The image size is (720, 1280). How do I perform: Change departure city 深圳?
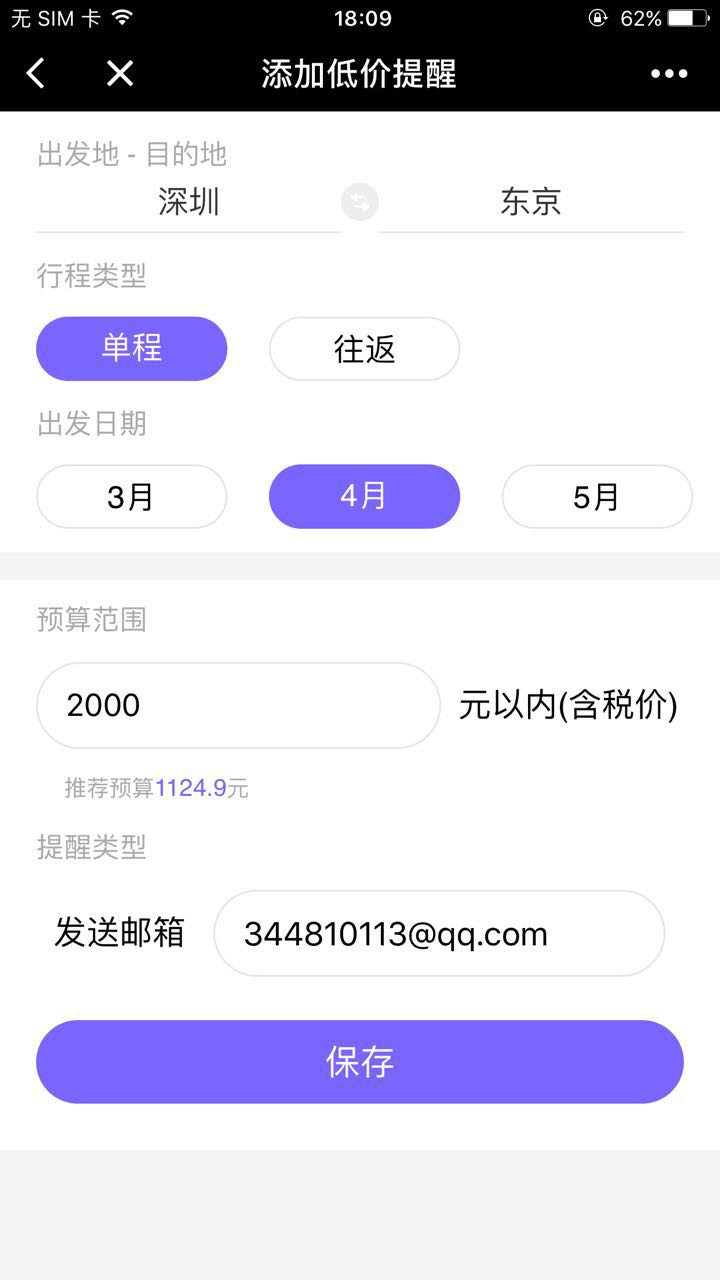(188, 202)
